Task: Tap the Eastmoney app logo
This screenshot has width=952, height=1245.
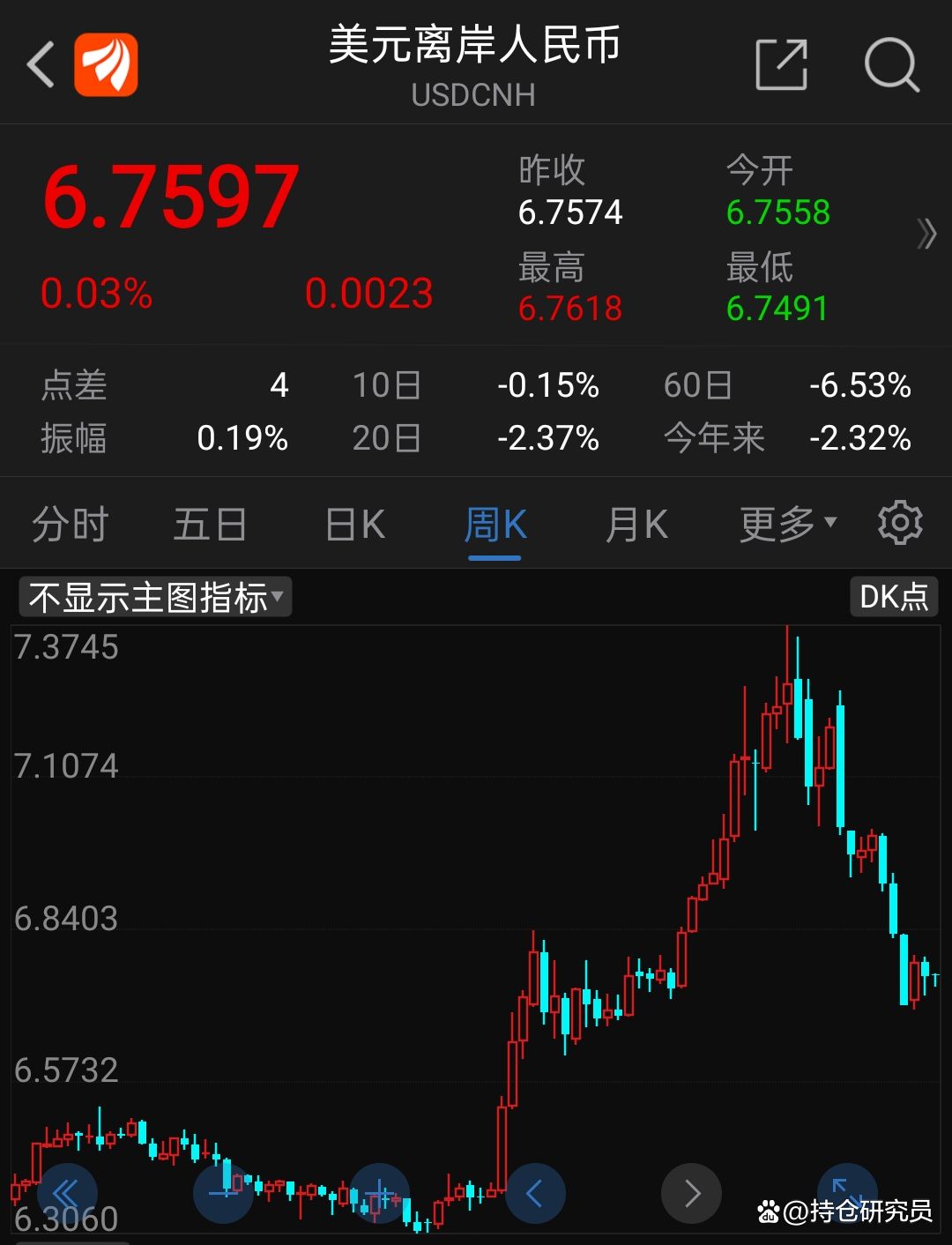Action: (x=108, y=65)
